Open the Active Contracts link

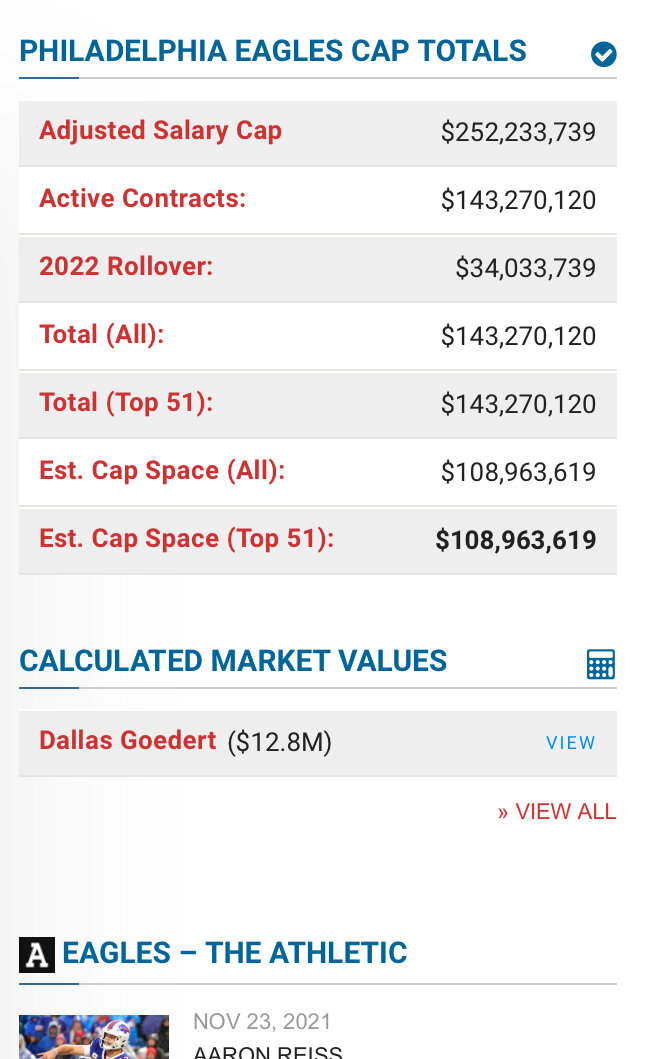[142, 199]
